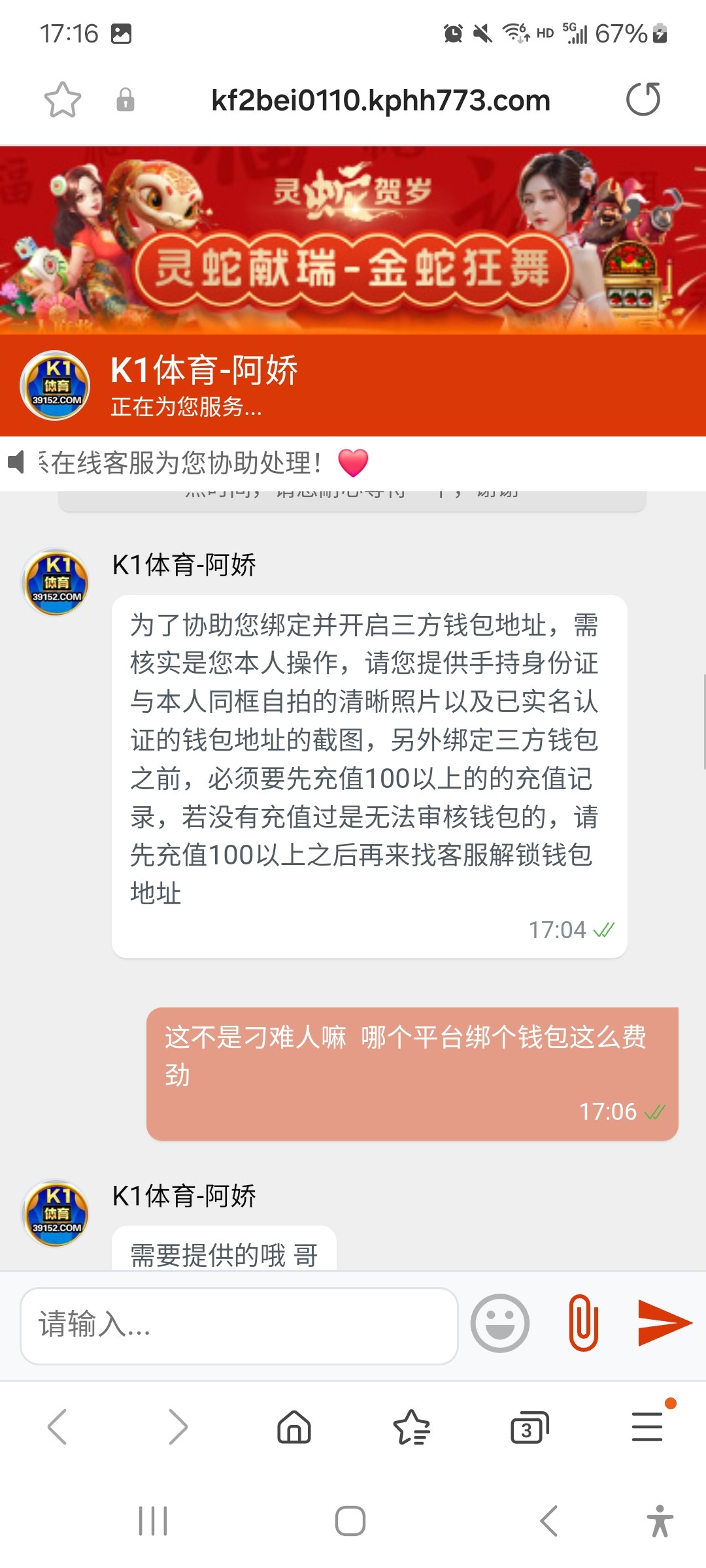The image size is (706, 1568).
Task: Bookmark this page with the star icon
Action: [x=63, y=100]
